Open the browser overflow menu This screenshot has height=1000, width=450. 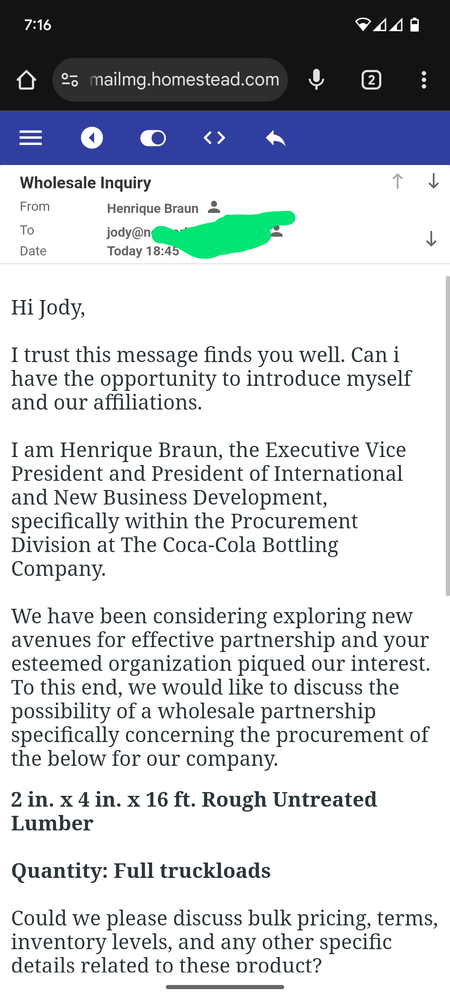click(424, 80)
